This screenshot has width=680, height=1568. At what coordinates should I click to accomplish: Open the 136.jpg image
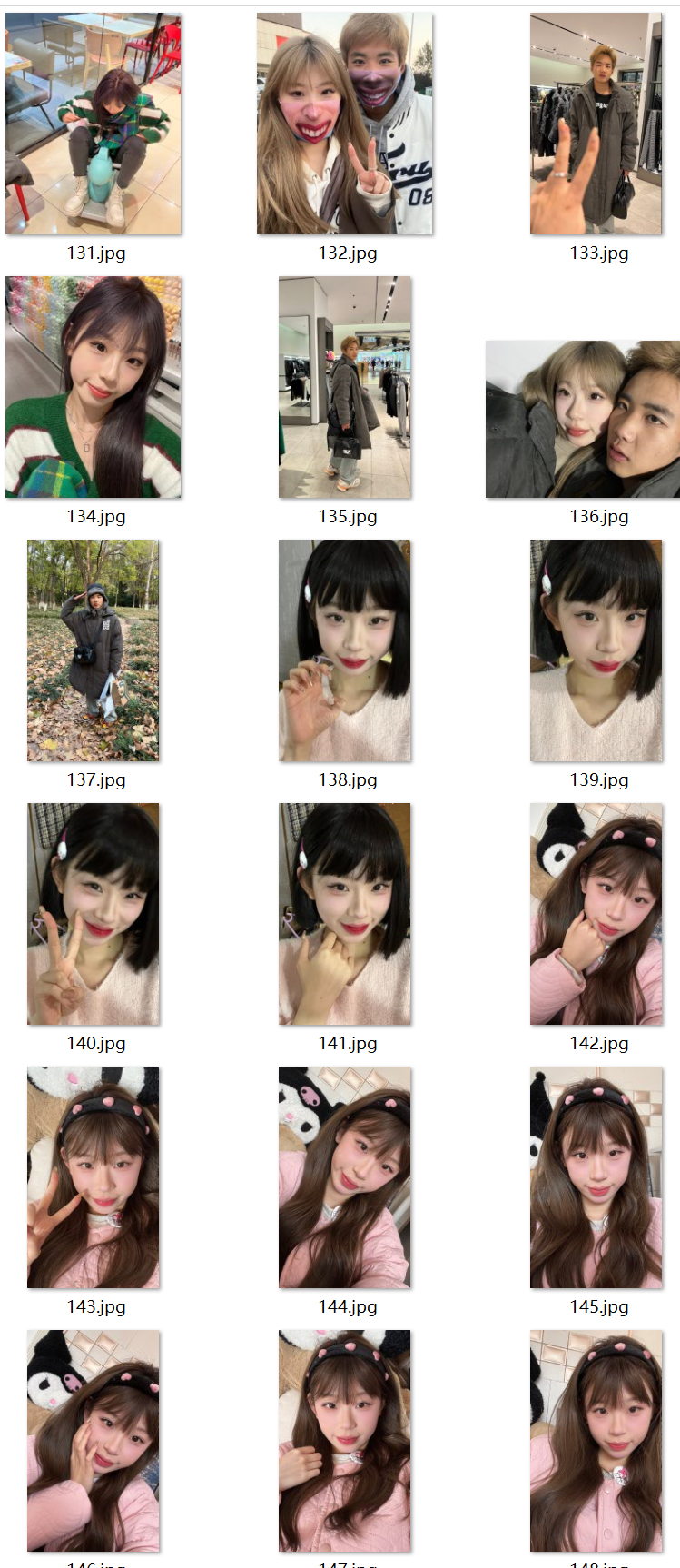tap(583, 419)
